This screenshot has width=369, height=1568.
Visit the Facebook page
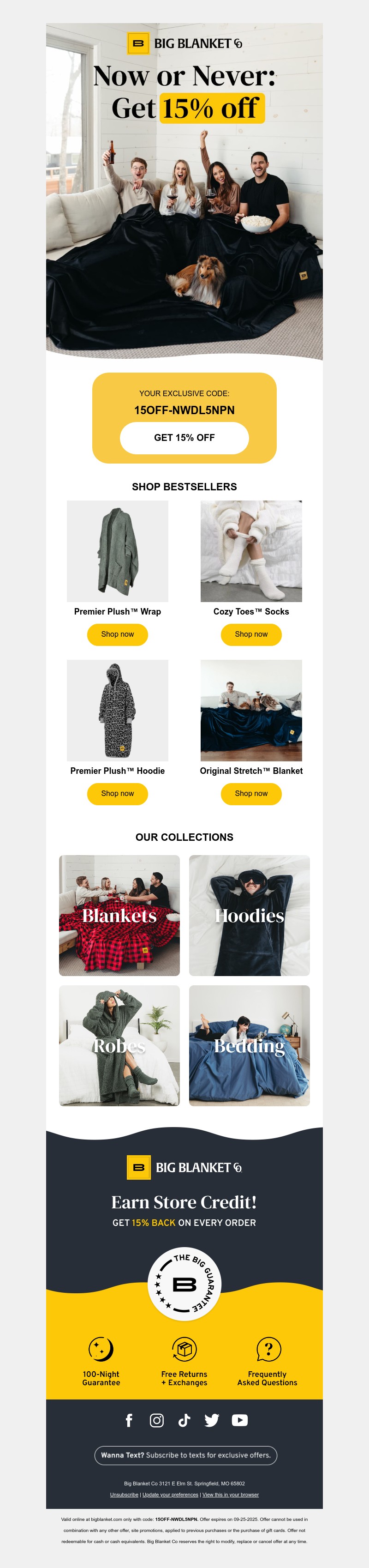[x=129, y=1421]
